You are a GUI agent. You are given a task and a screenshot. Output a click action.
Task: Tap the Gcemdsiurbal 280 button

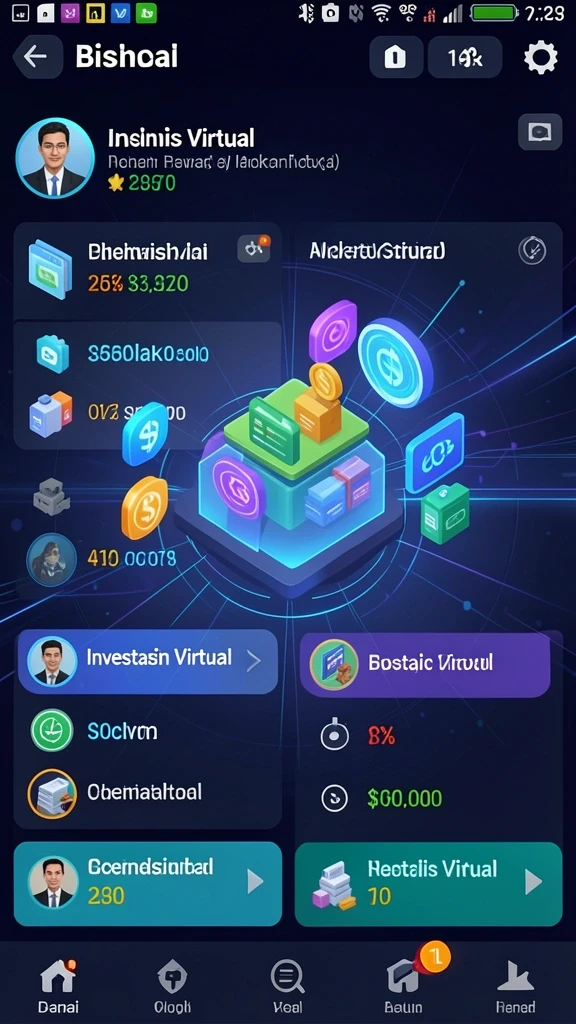pos(148,884)
